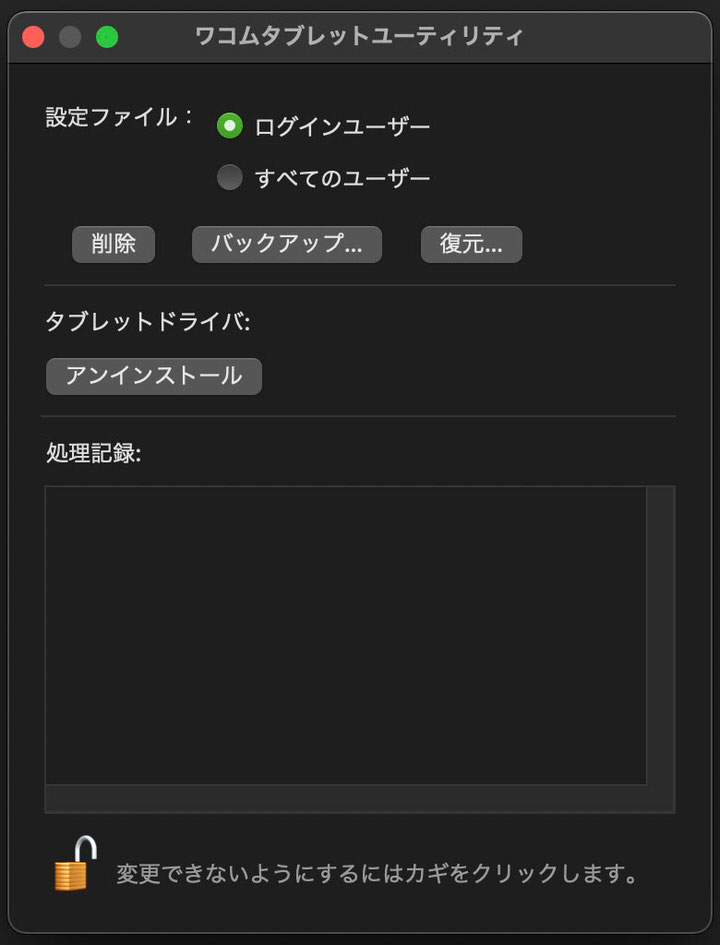
Task: Uninstall the tablet driver with アンインストール
Action: [x=153, y=376]
